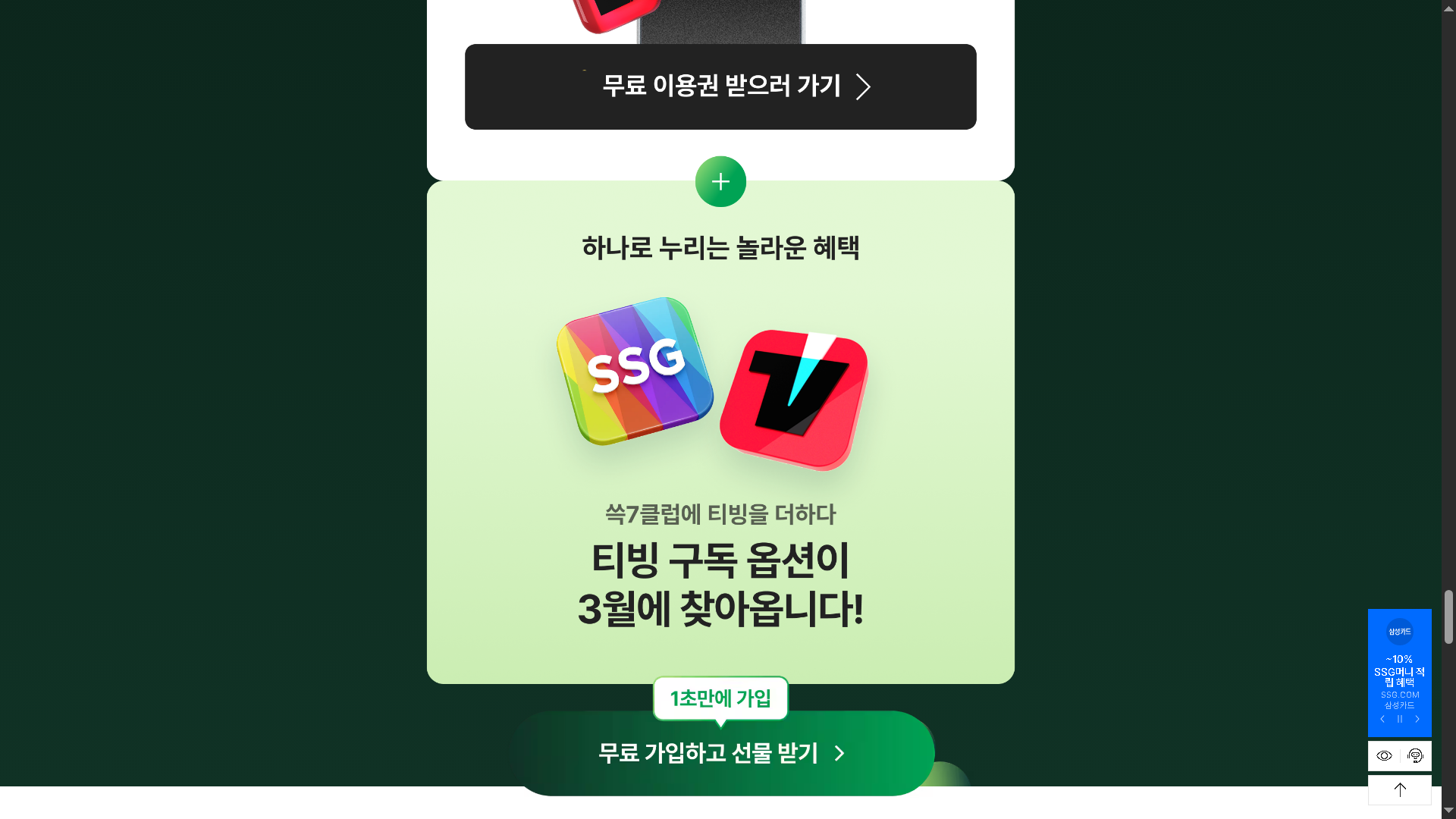Click the scrollbar down arrow
This screenshot has height=819, width=1456.
[x=1448, y=811]
